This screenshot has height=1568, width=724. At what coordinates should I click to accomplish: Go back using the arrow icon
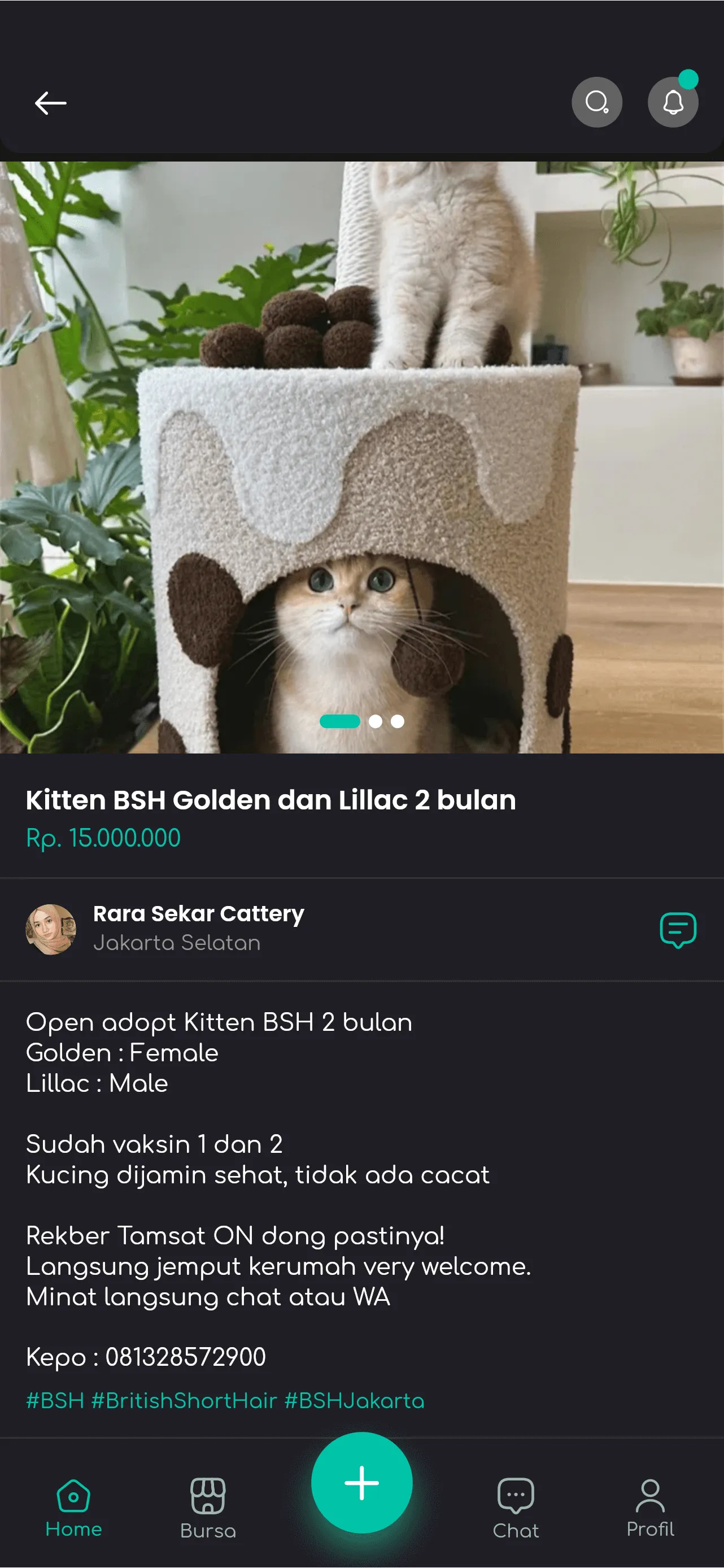pyautogui.click(x=50, y=103)
